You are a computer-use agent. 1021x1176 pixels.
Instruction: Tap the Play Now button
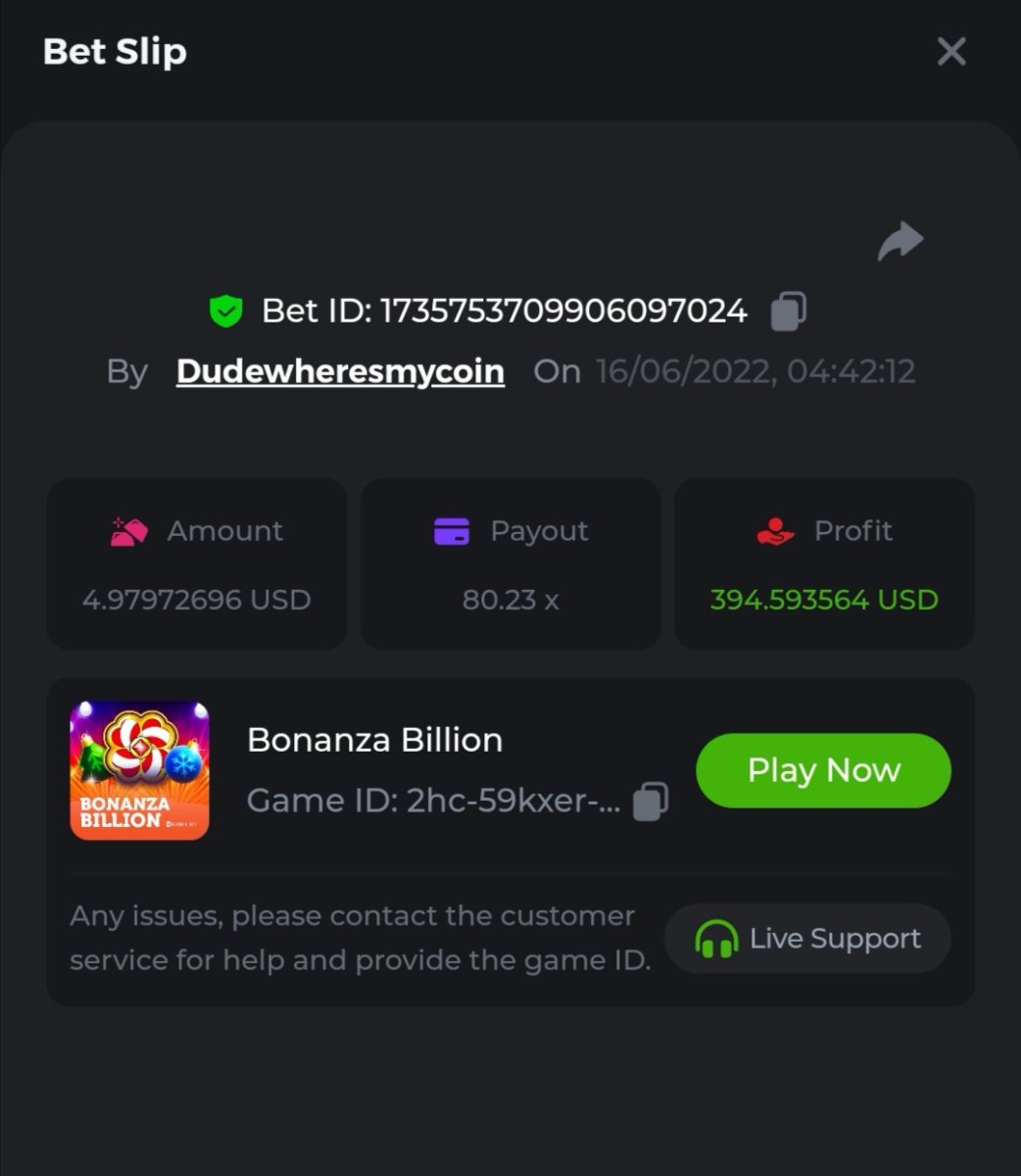(x=823, y=770)
